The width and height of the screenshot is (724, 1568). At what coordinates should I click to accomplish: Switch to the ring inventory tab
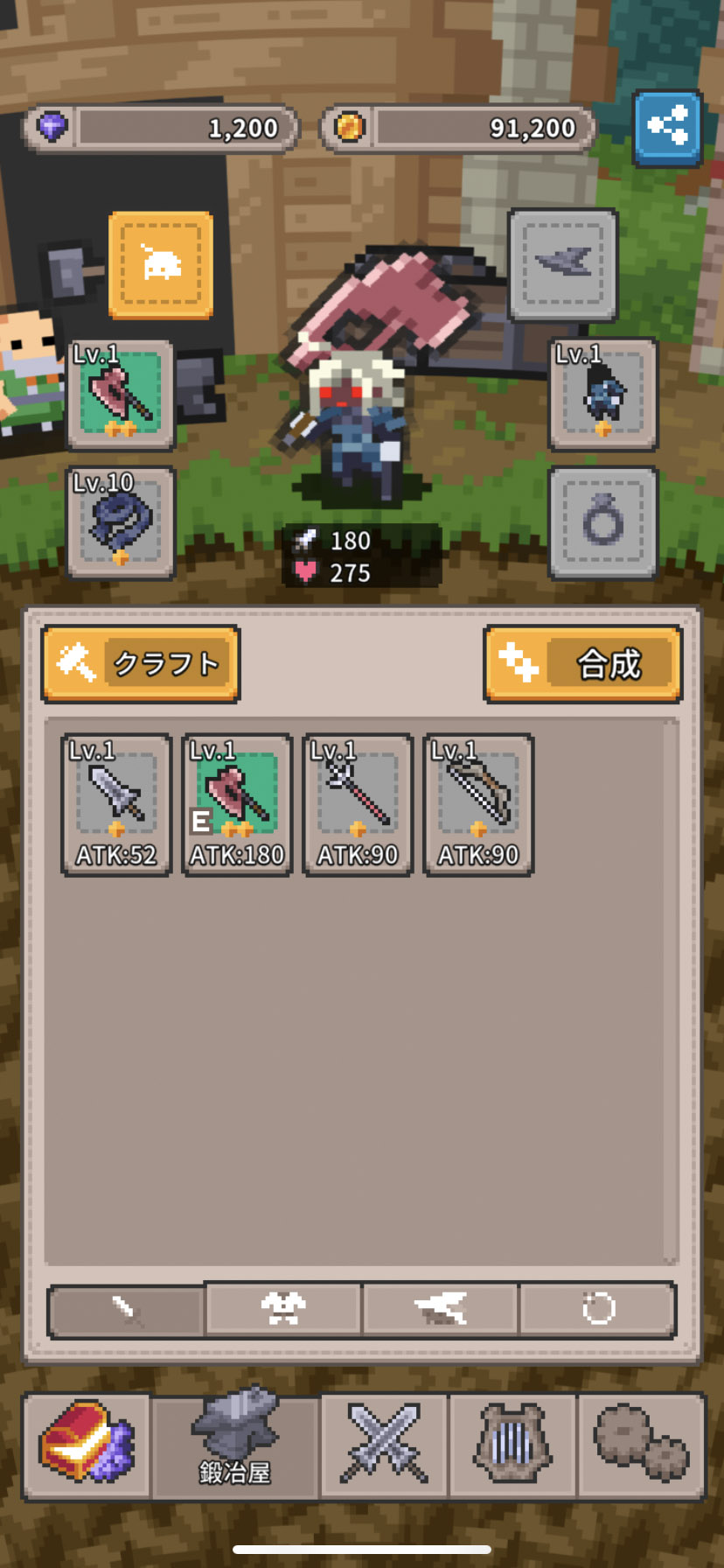point(598,1309)
